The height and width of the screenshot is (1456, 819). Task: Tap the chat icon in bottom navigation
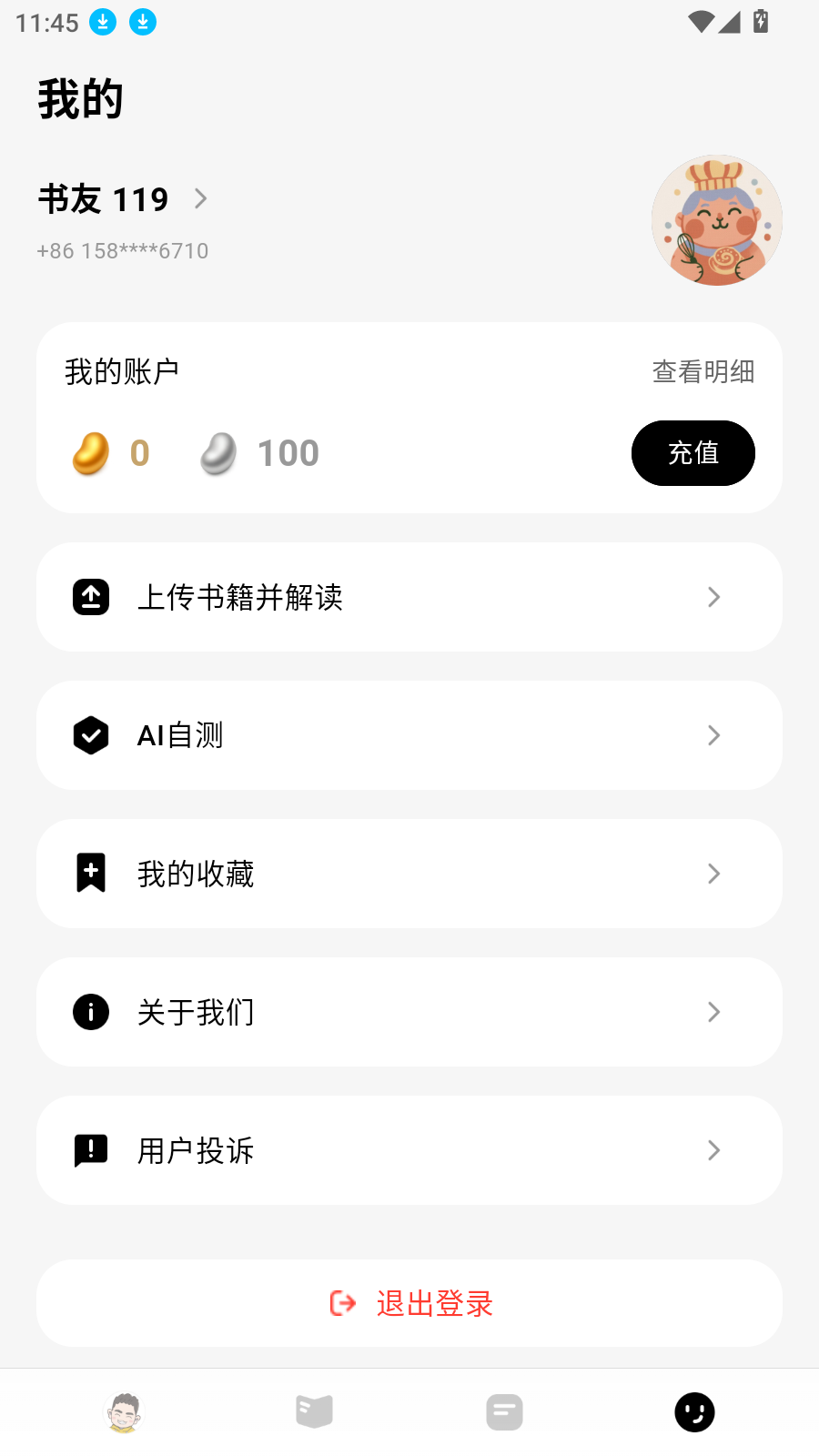coord(505,1411)
